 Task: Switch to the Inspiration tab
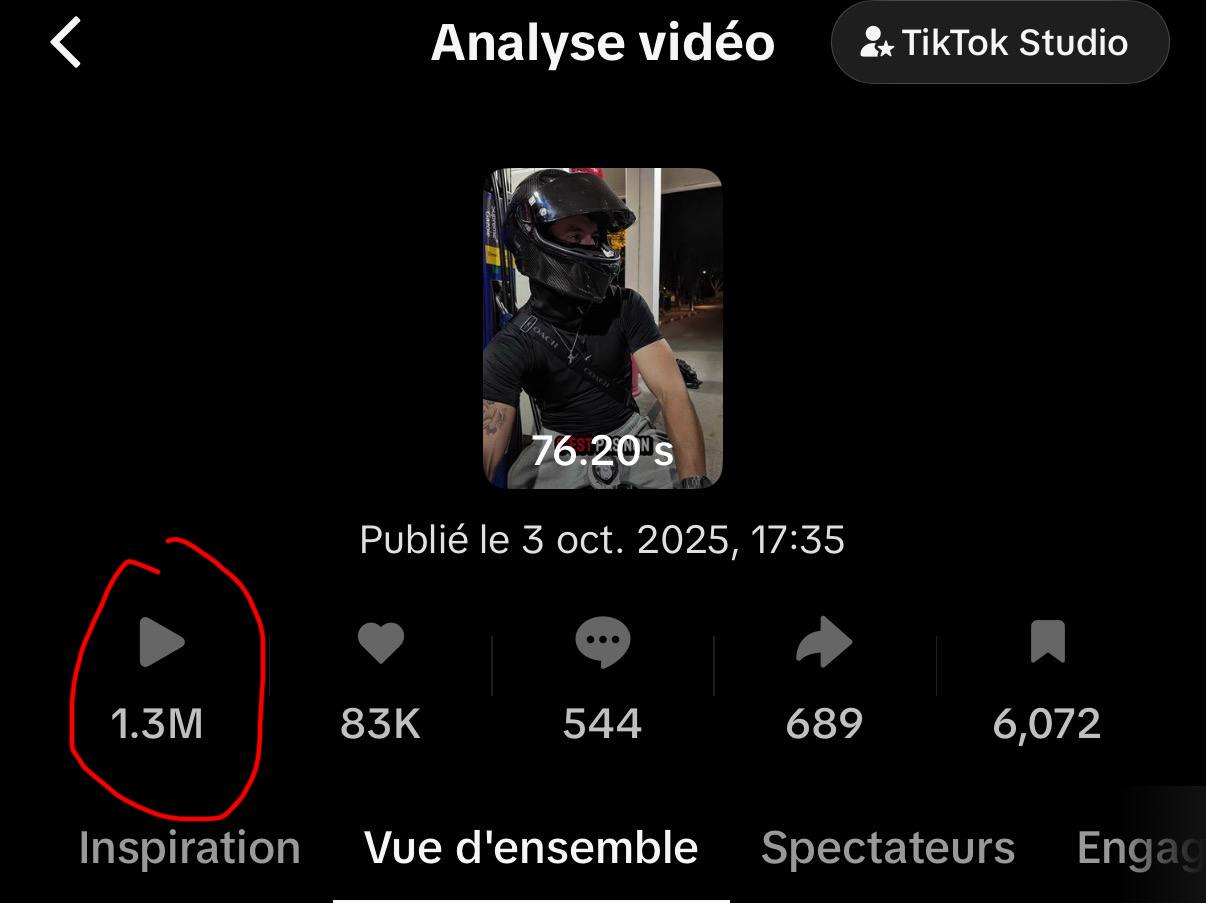(x=189, y=848)
